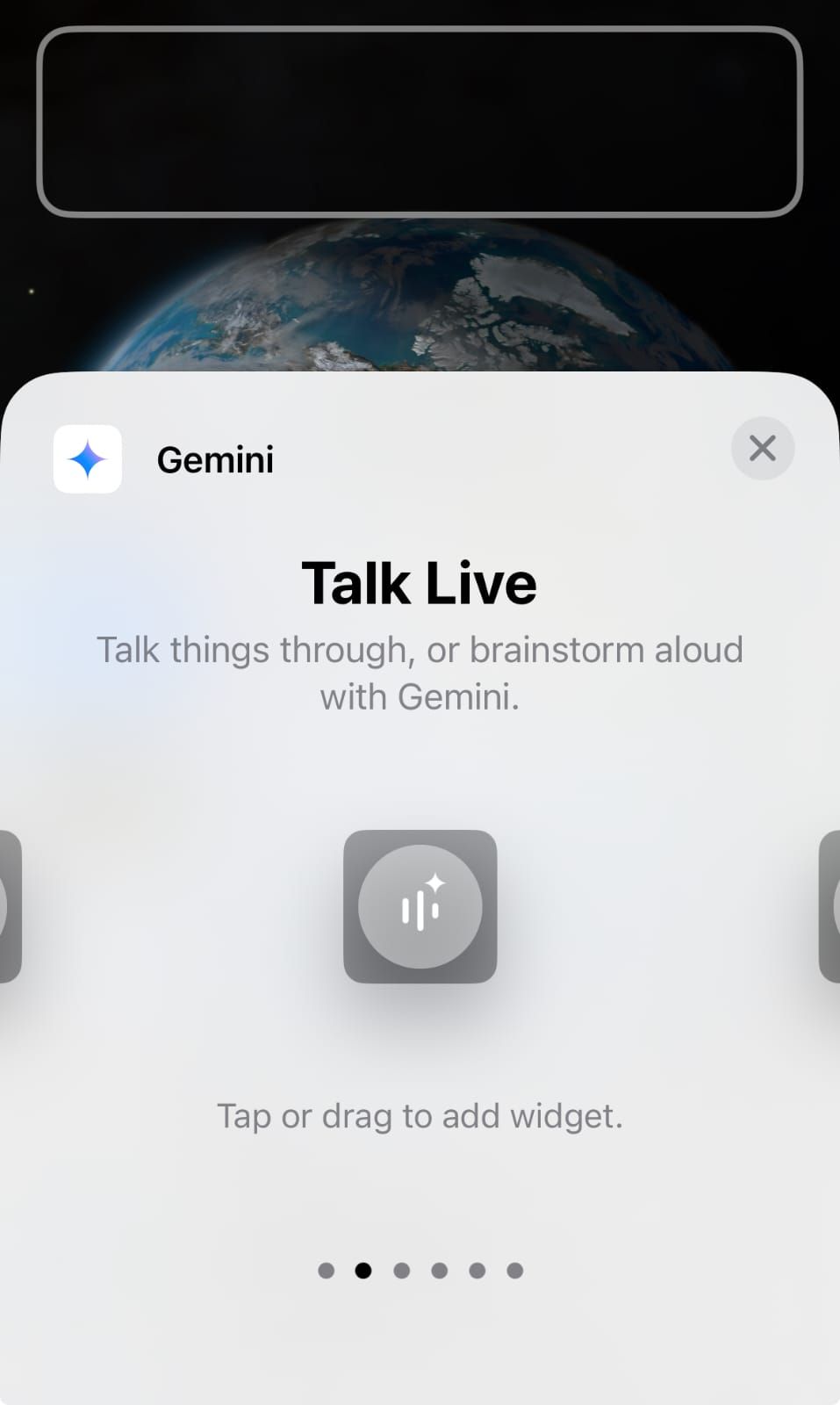Viewport: 840px width, 1405px height.
Task: Tap the blue diamond Gemini logo
Action: [x=87, y=458]
